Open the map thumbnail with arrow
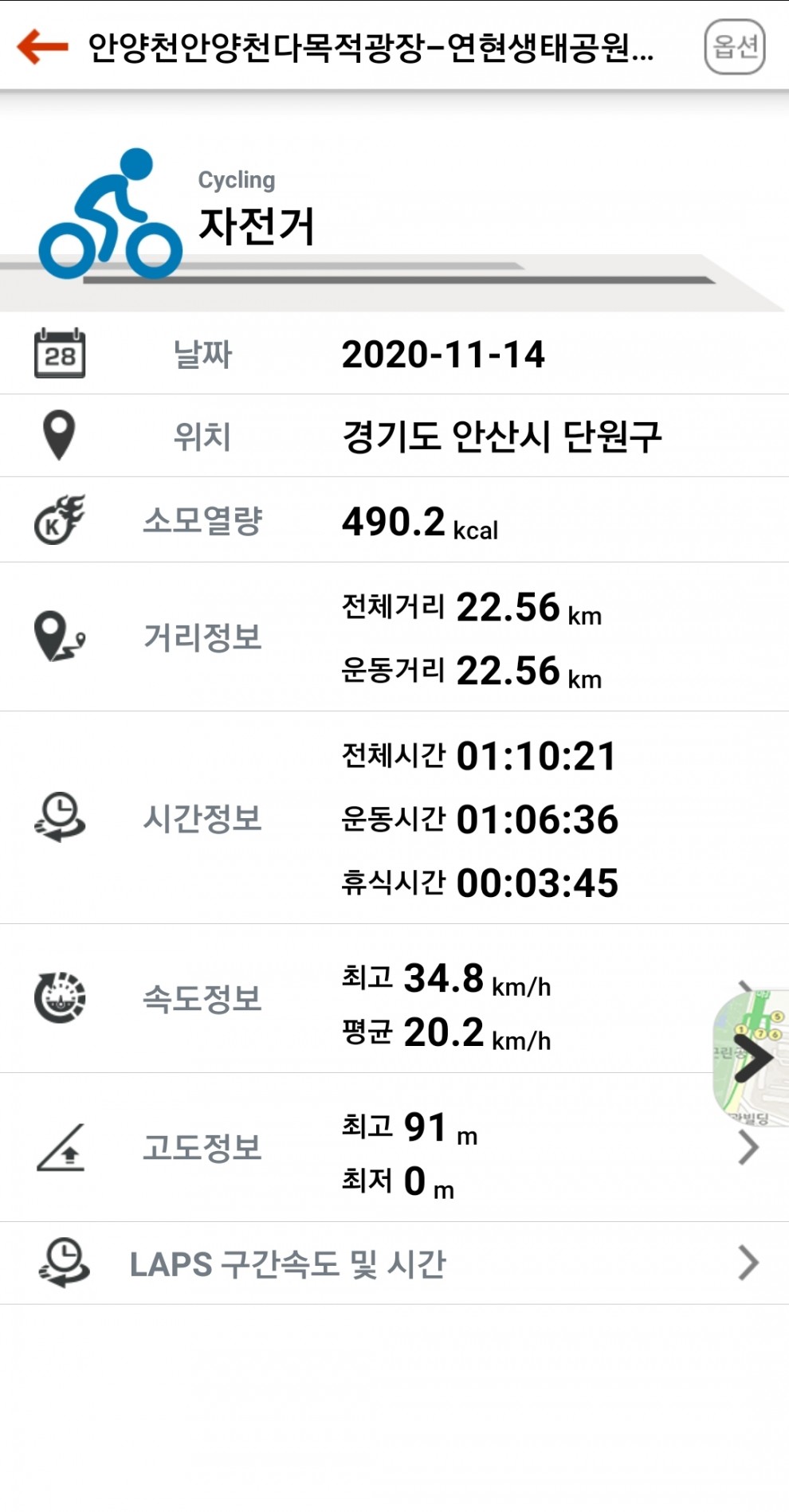 pos(752,1057)
